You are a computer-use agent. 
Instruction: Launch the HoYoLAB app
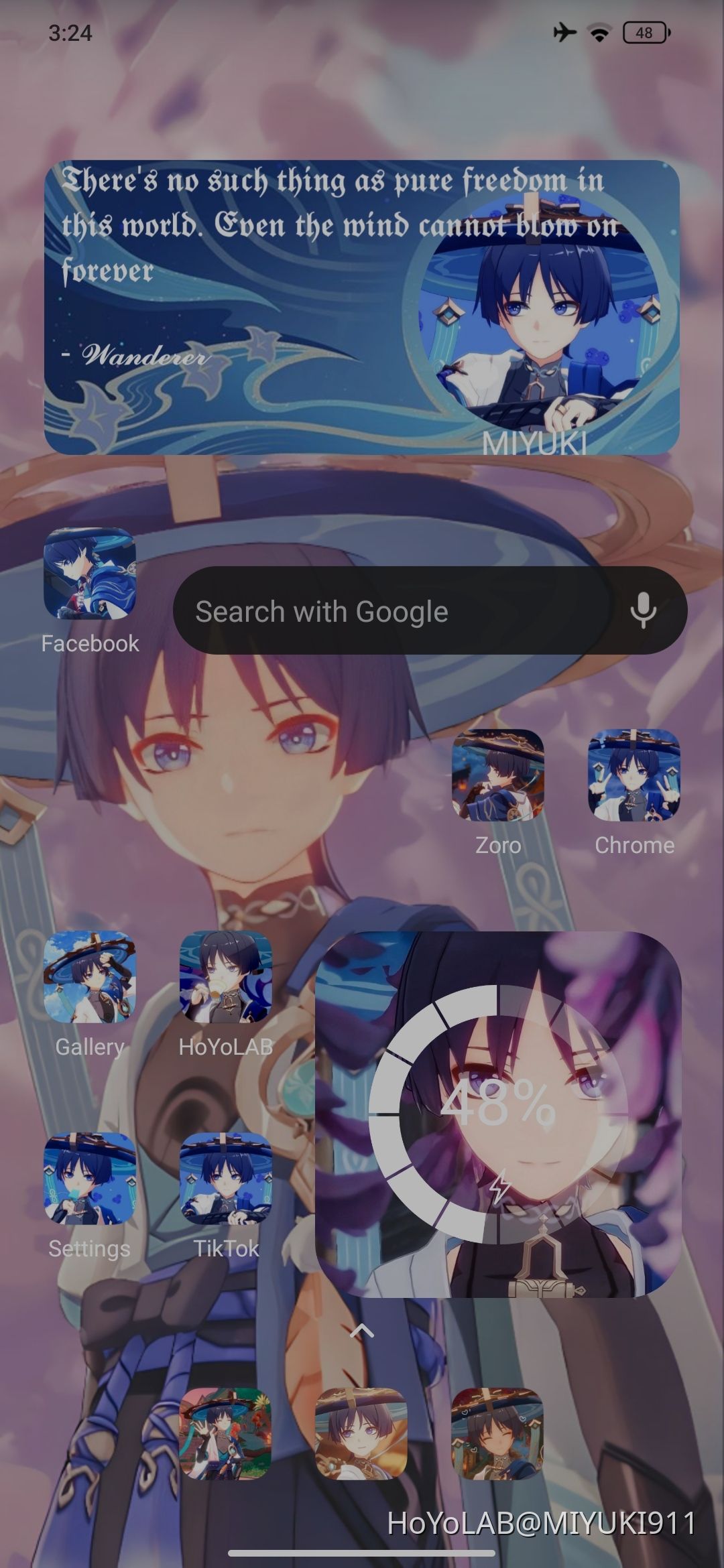pyautogui.click(x=226, y=980)
